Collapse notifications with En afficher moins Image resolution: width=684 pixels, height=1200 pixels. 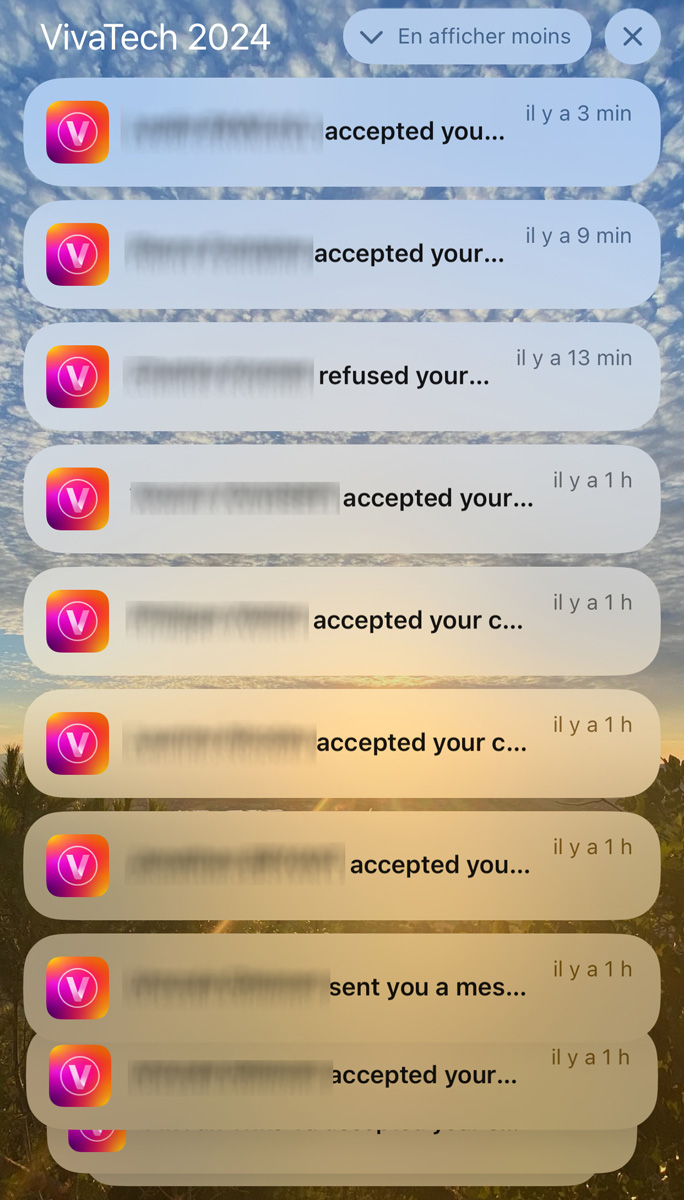[466, 37]
